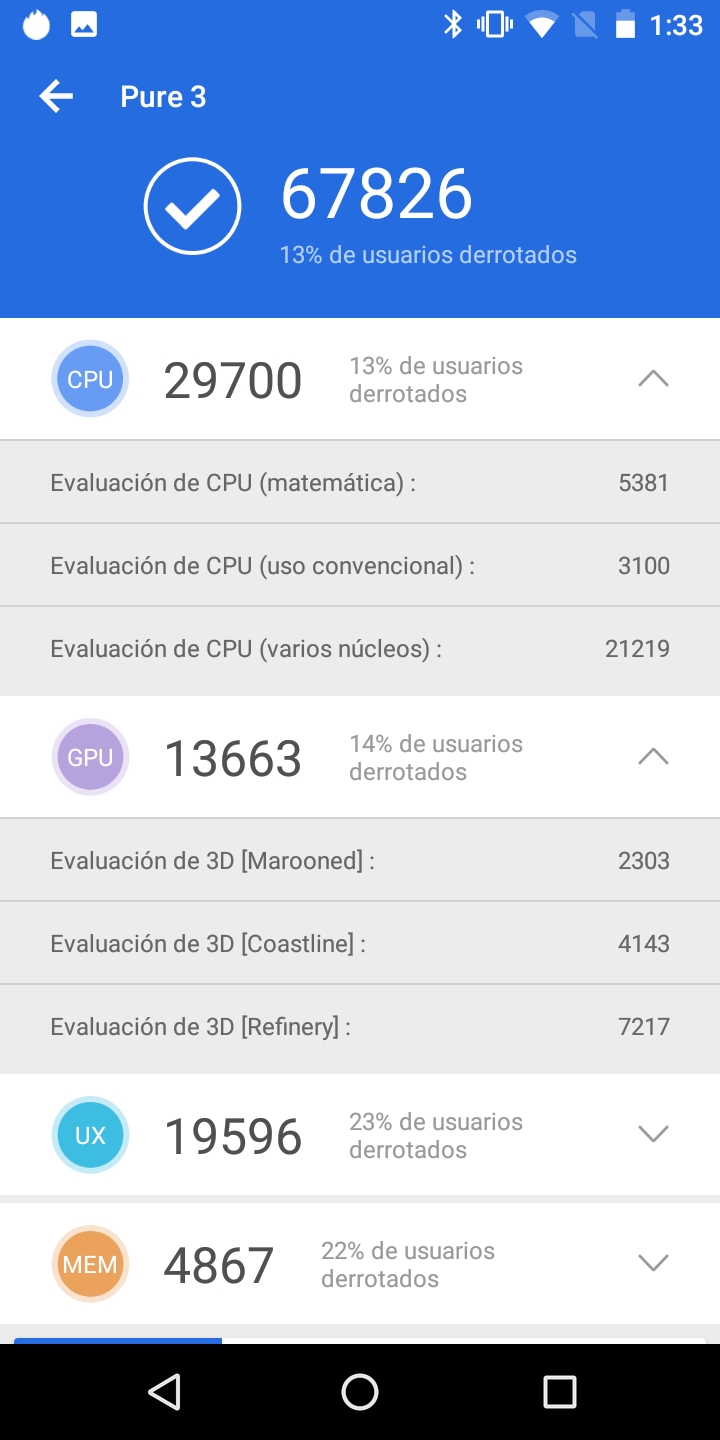Expand the UX score details

pos(653,1134)
